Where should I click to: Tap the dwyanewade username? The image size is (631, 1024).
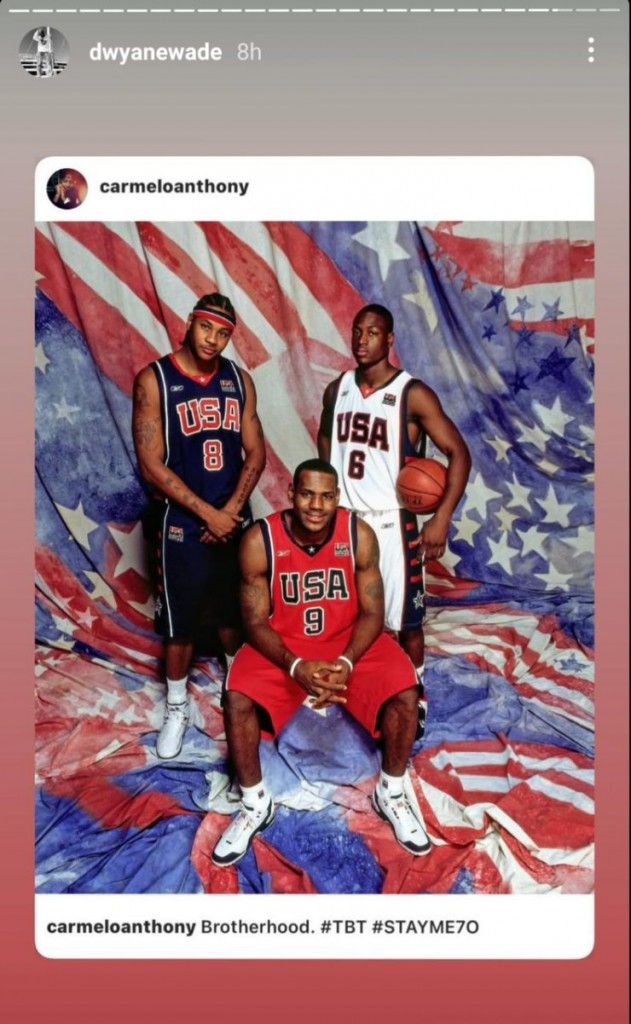click(155, 52)
